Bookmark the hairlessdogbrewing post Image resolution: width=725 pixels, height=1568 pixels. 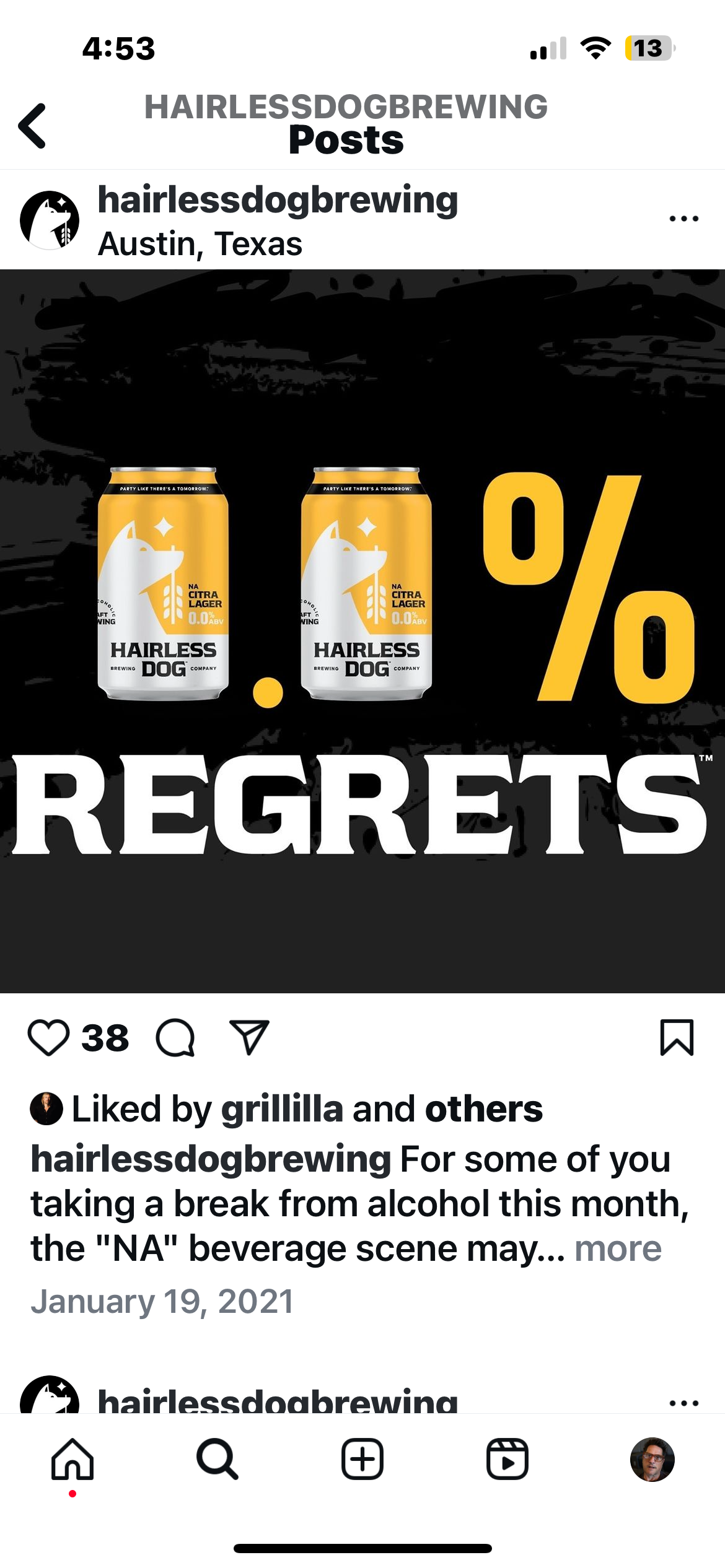coord(677,1037)
